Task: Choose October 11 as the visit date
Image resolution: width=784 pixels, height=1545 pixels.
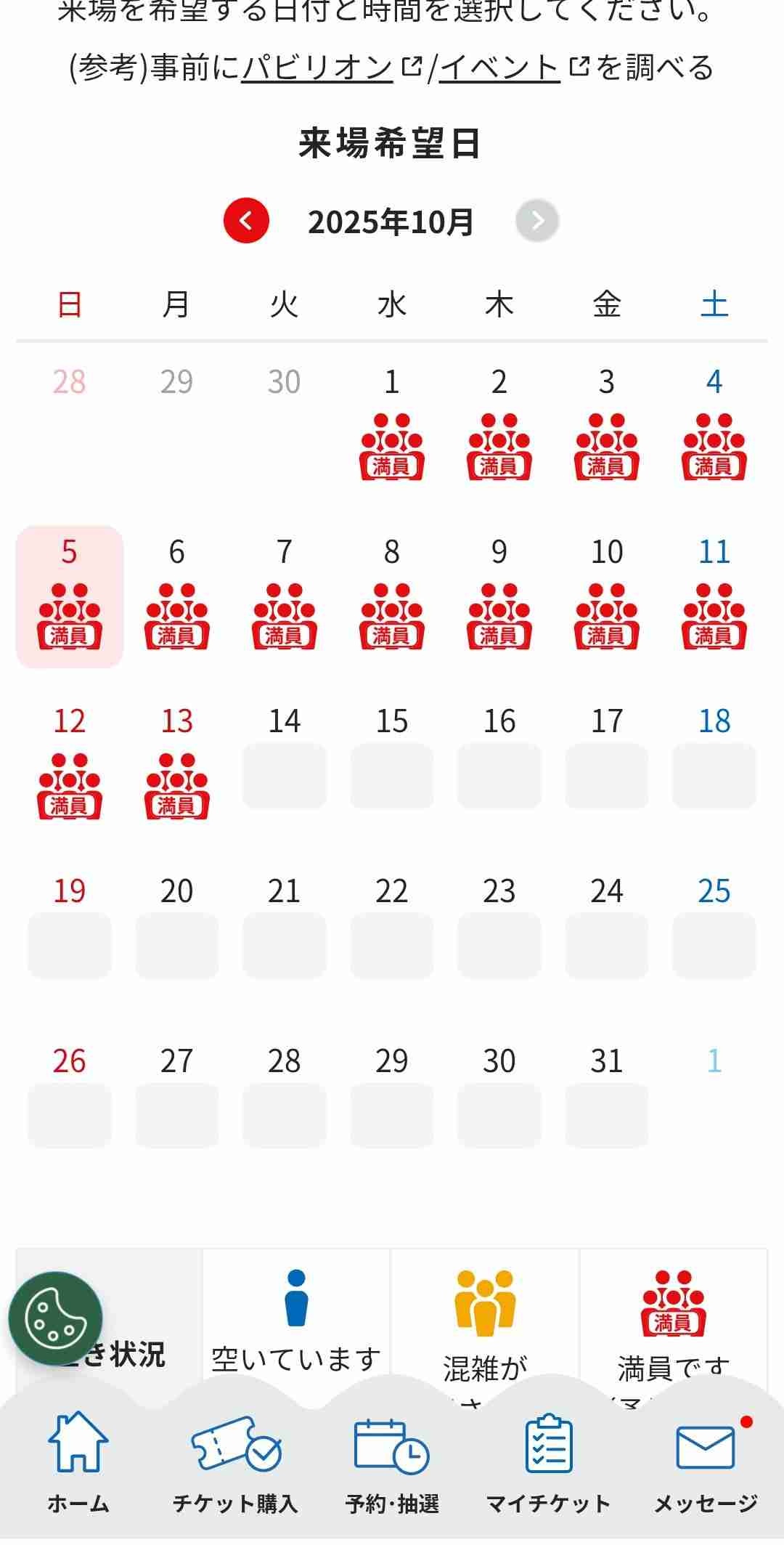Action: (714, 596)
